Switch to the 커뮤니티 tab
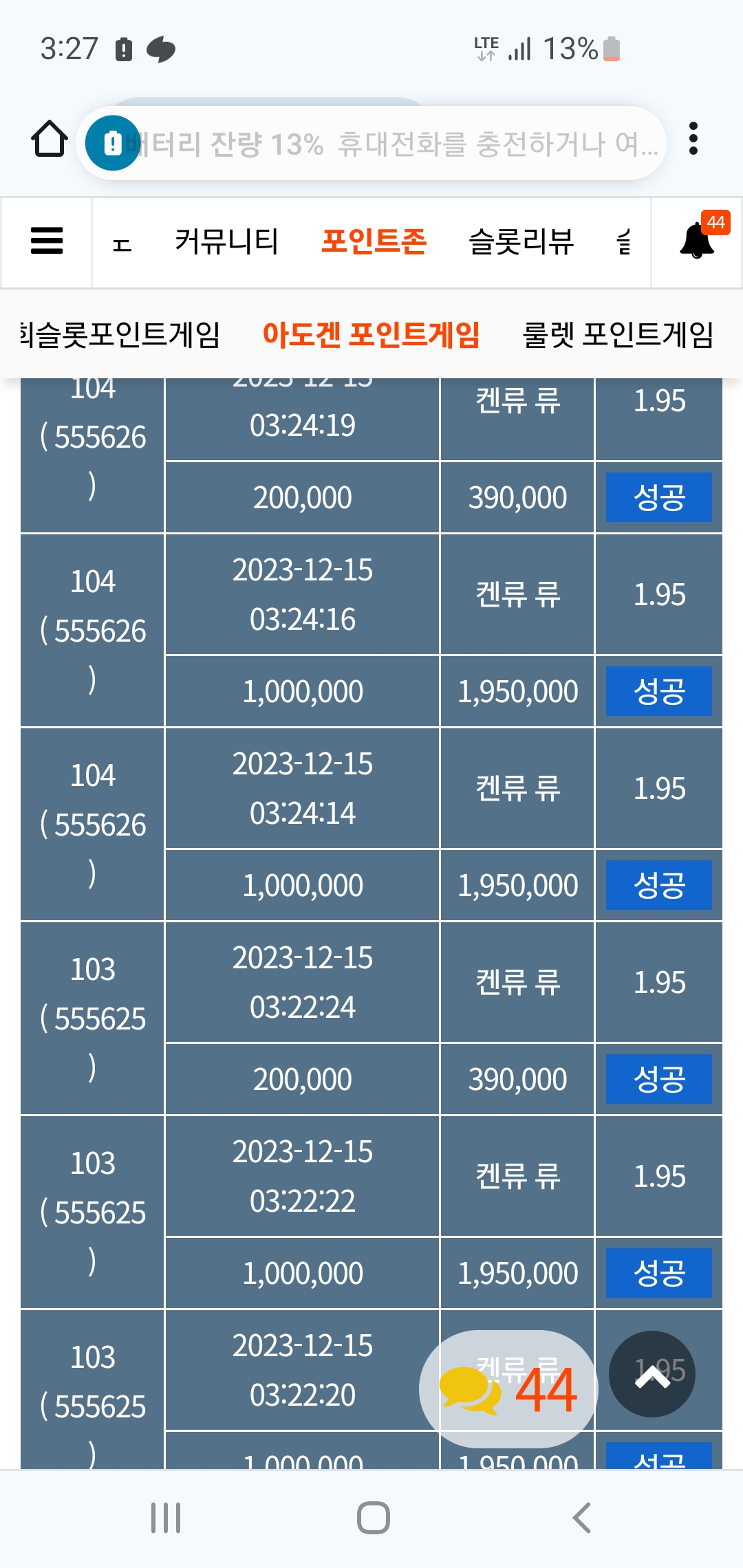This screenshot has height=1568, width=743. (x=226, y=241)
